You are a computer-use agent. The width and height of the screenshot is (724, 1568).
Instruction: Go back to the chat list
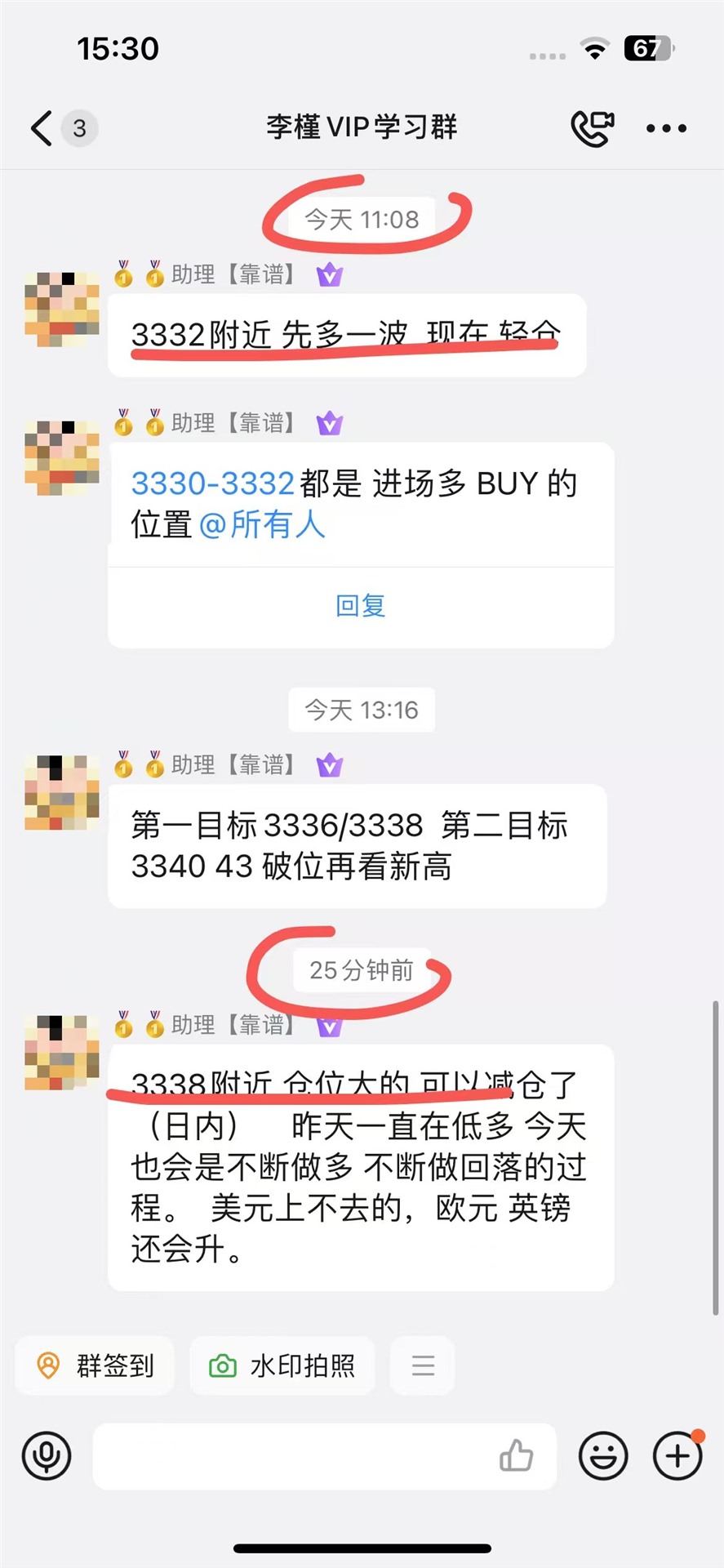coord(42,128)
